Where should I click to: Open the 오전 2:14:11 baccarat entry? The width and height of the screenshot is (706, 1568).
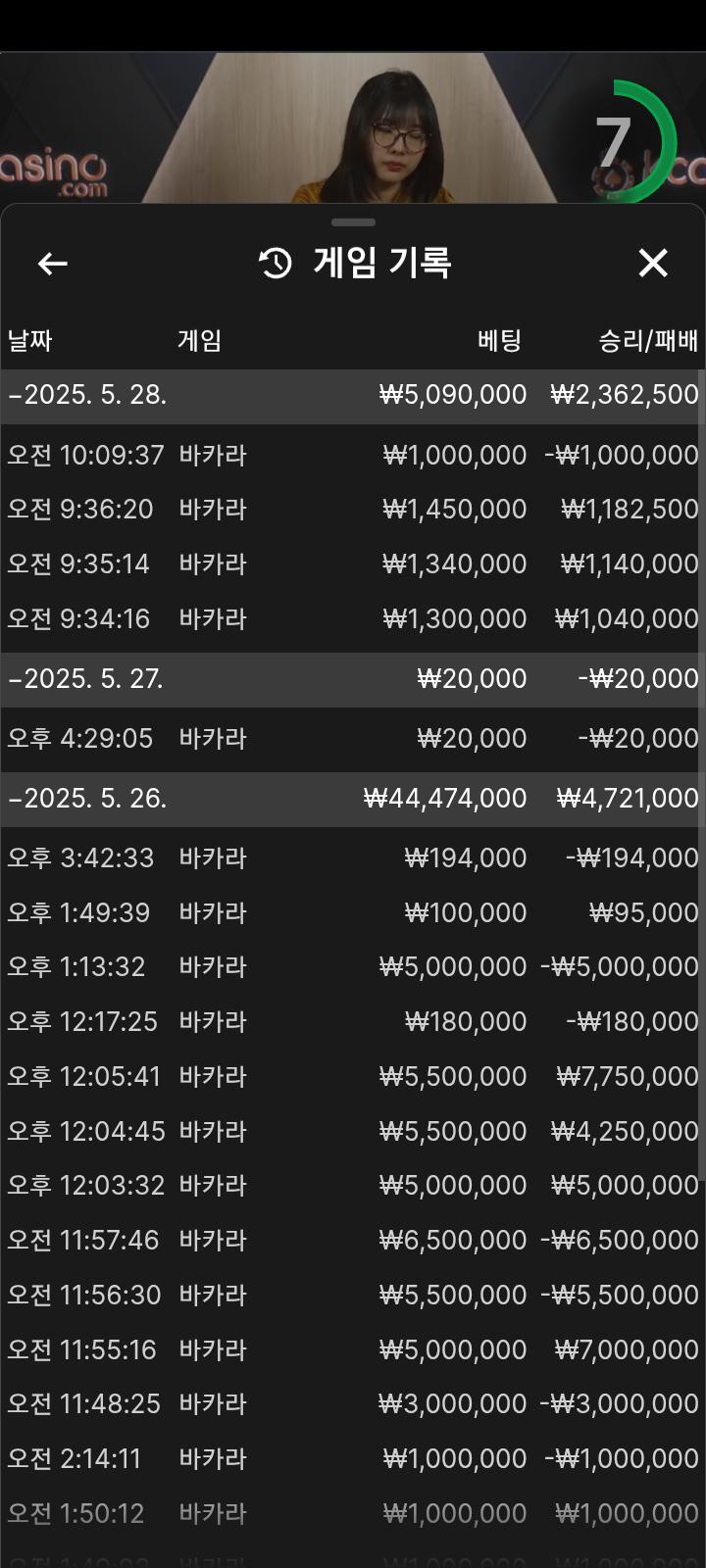[x=353, y=1459]
